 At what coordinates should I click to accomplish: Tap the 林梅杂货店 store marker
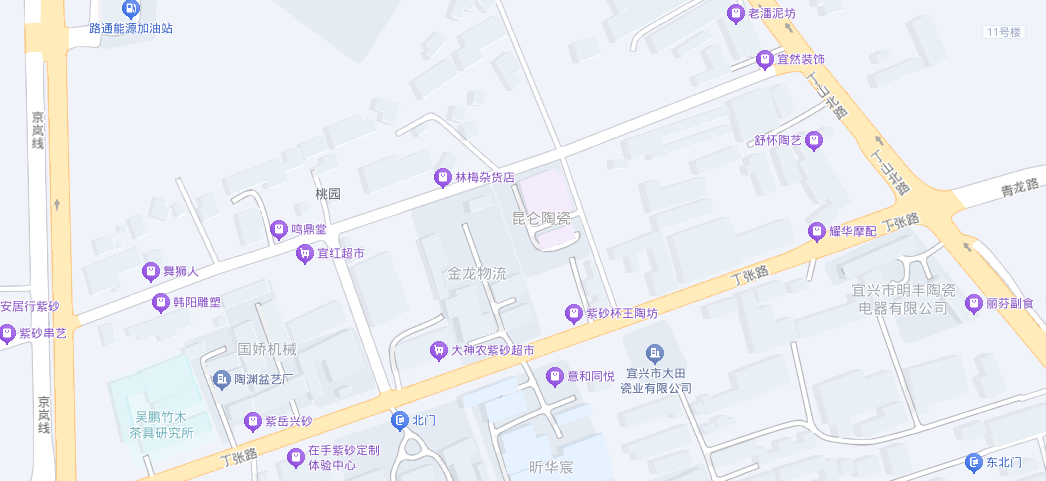[x=442, y=178]
